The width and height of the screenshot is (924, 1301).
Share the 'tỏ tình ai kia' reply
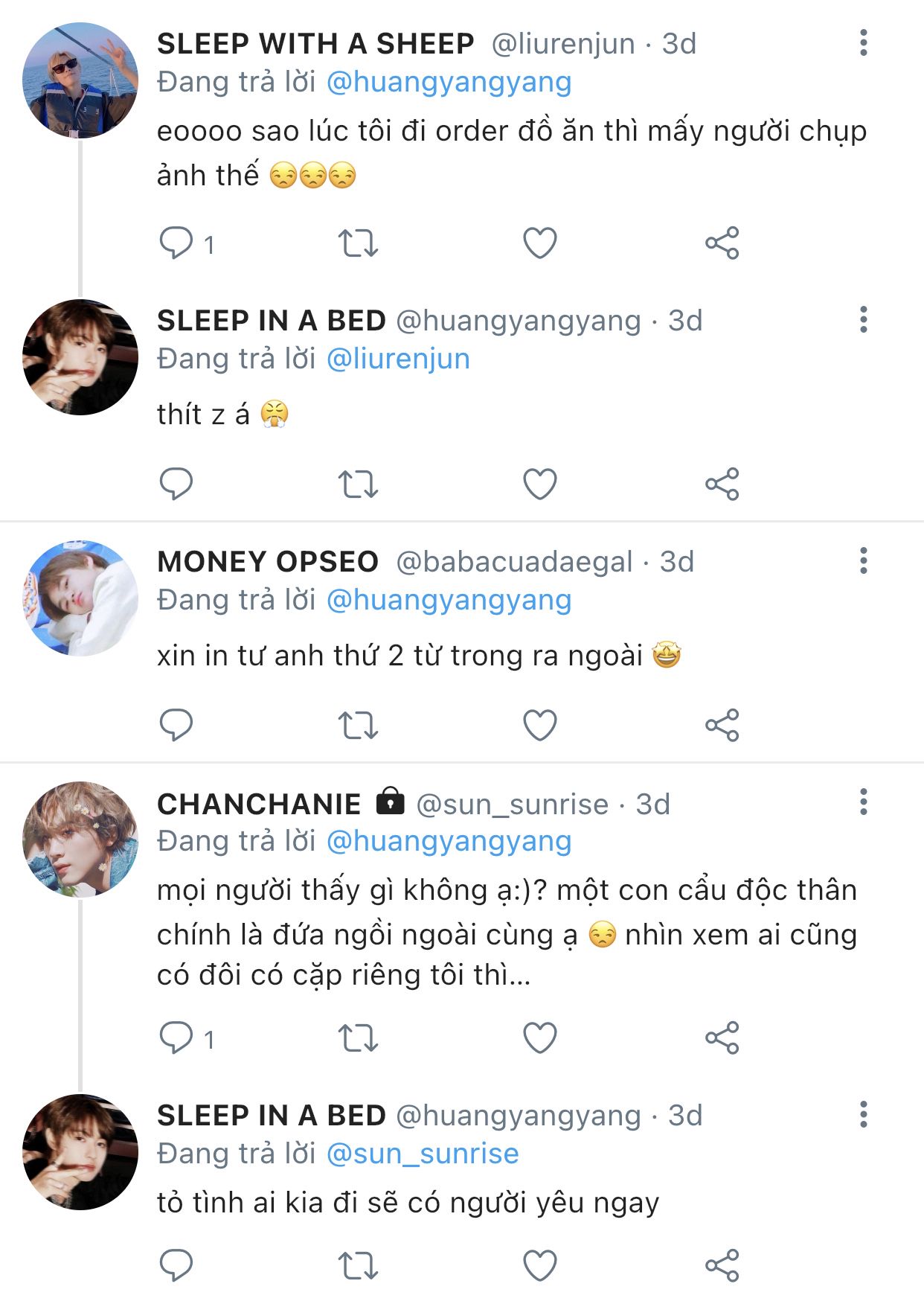(722, 1266)
